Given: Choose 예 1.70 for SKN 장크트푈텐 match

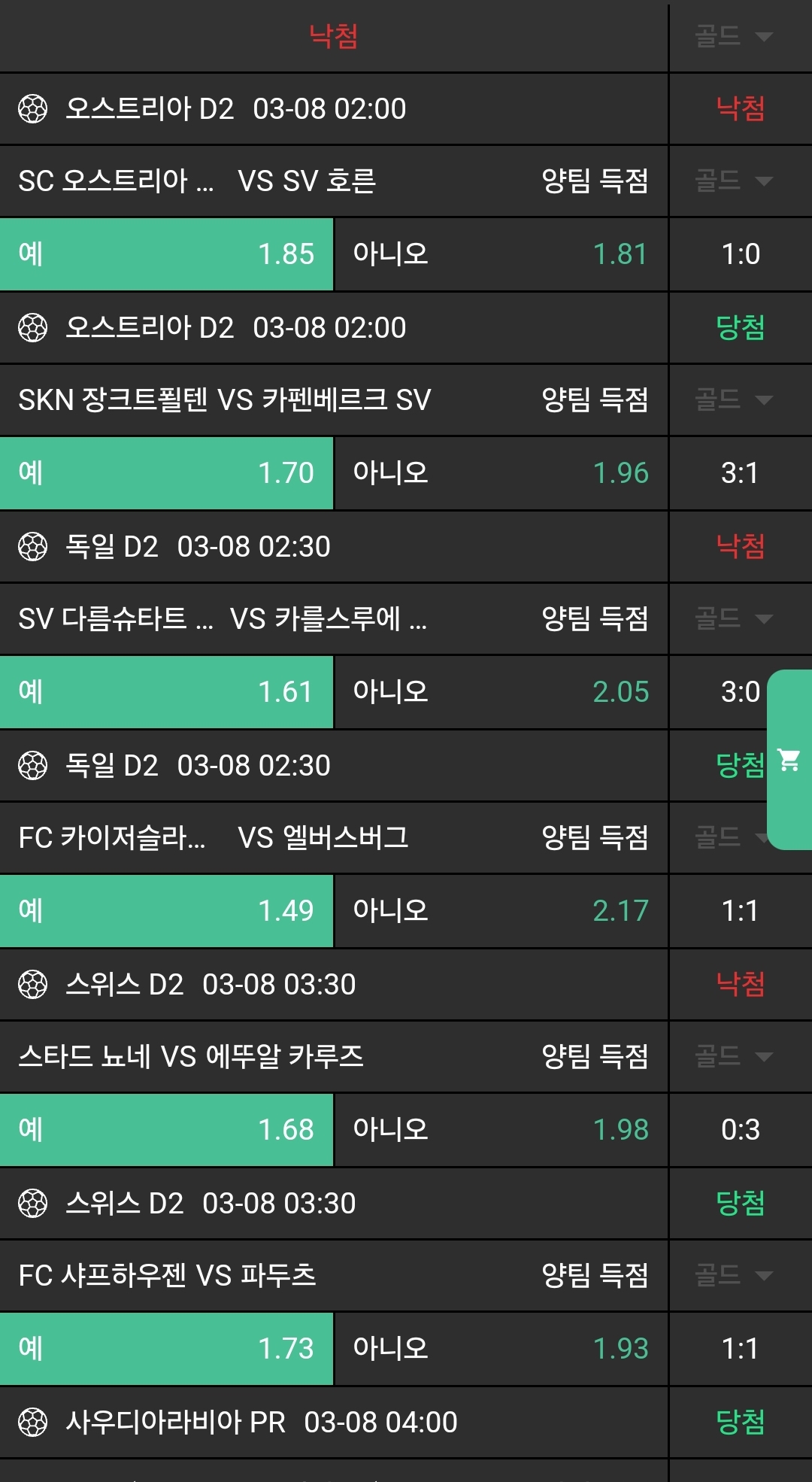Looking at the screenshot, I should click(x=166, y=473).
